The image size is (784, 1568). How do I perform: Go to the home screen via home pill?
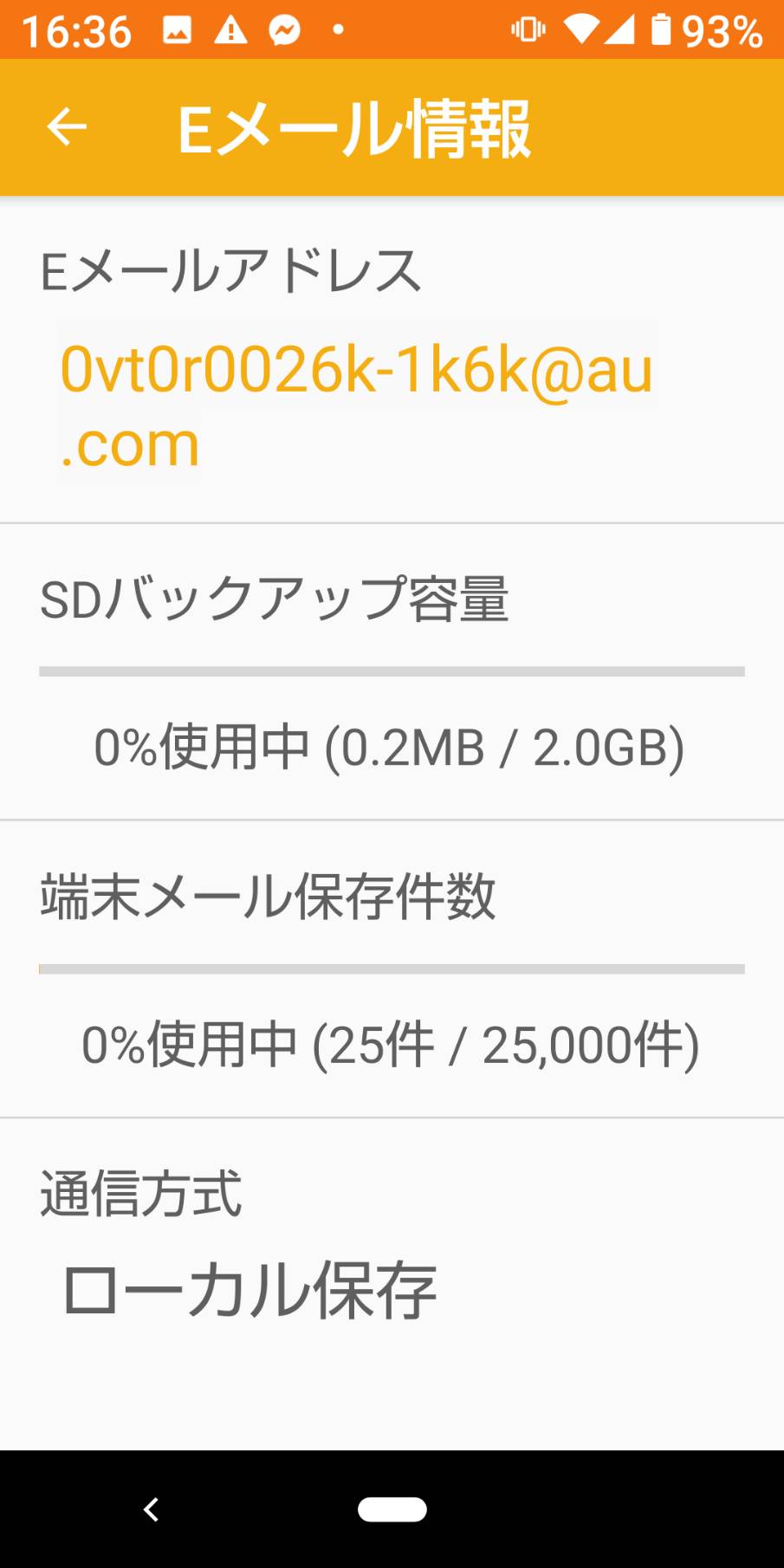click(392, 1509)
